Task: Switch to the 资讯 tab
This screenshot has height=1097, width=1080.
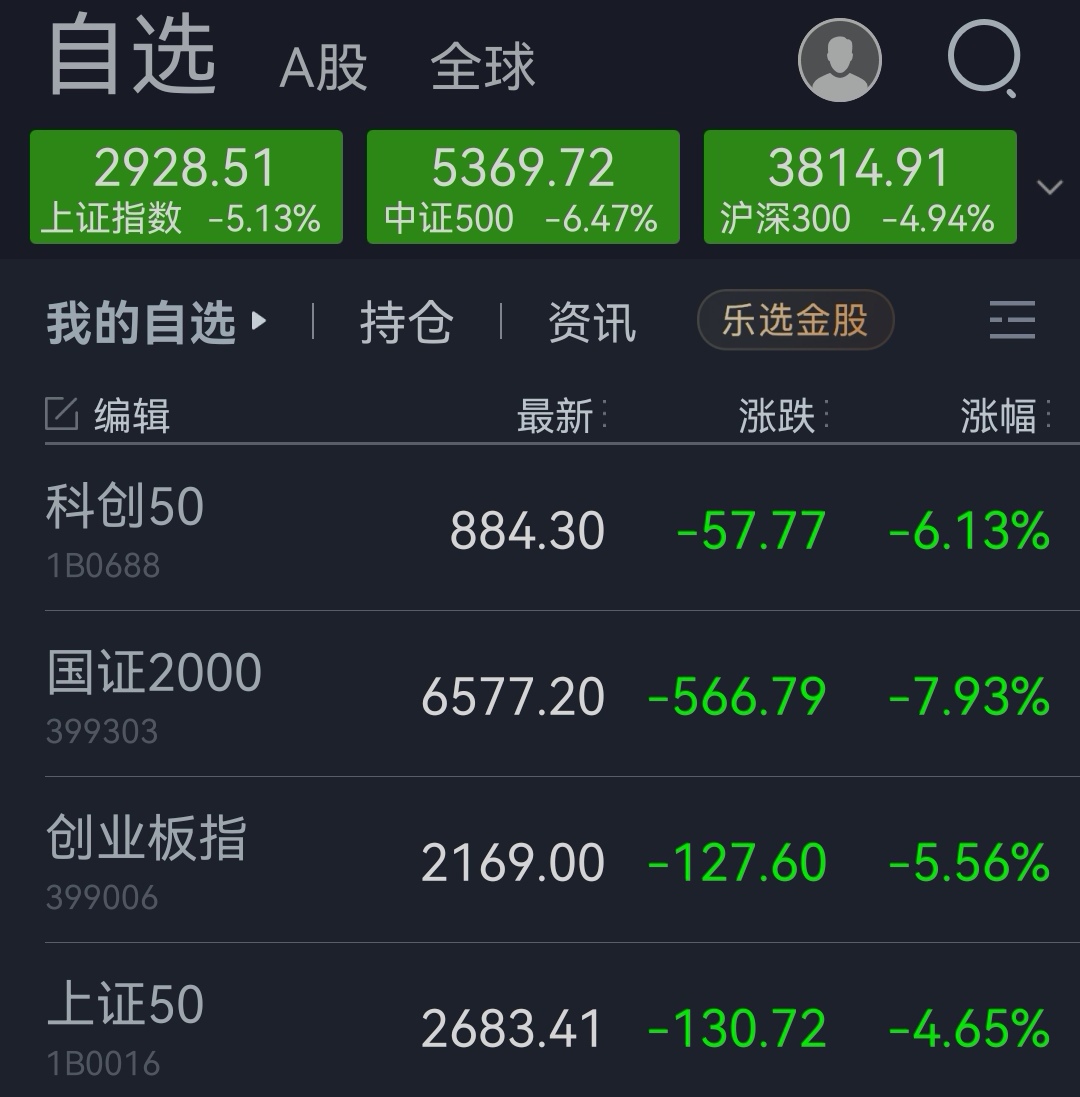Action: pyautogui.click(x=592, y=323)
